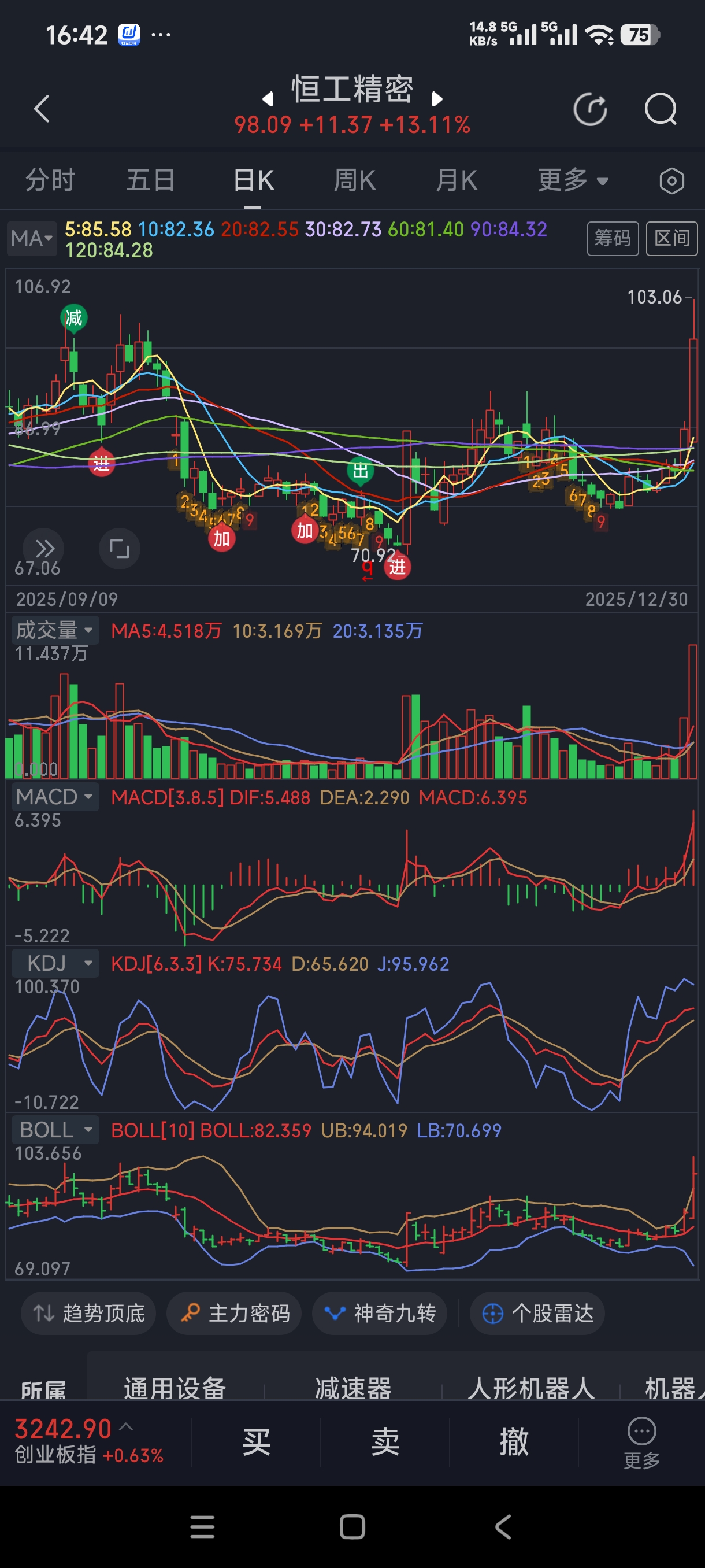Open the 区间 range statistics
705x1568 pixels.
click(x=671, y=239)
